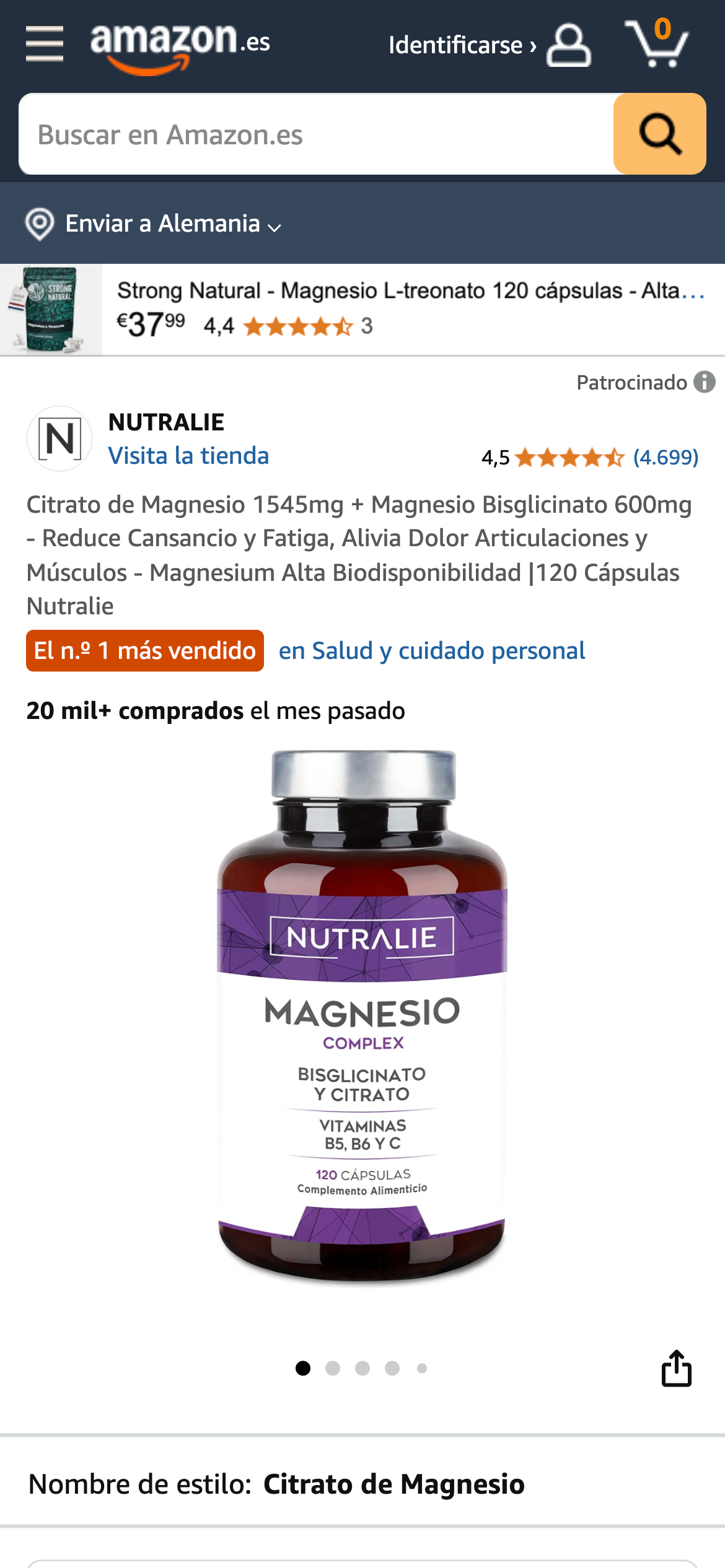Open the El n.º 1 más vendido badge
This screenshot has height=1568, width=725.
tap(145, 651)
